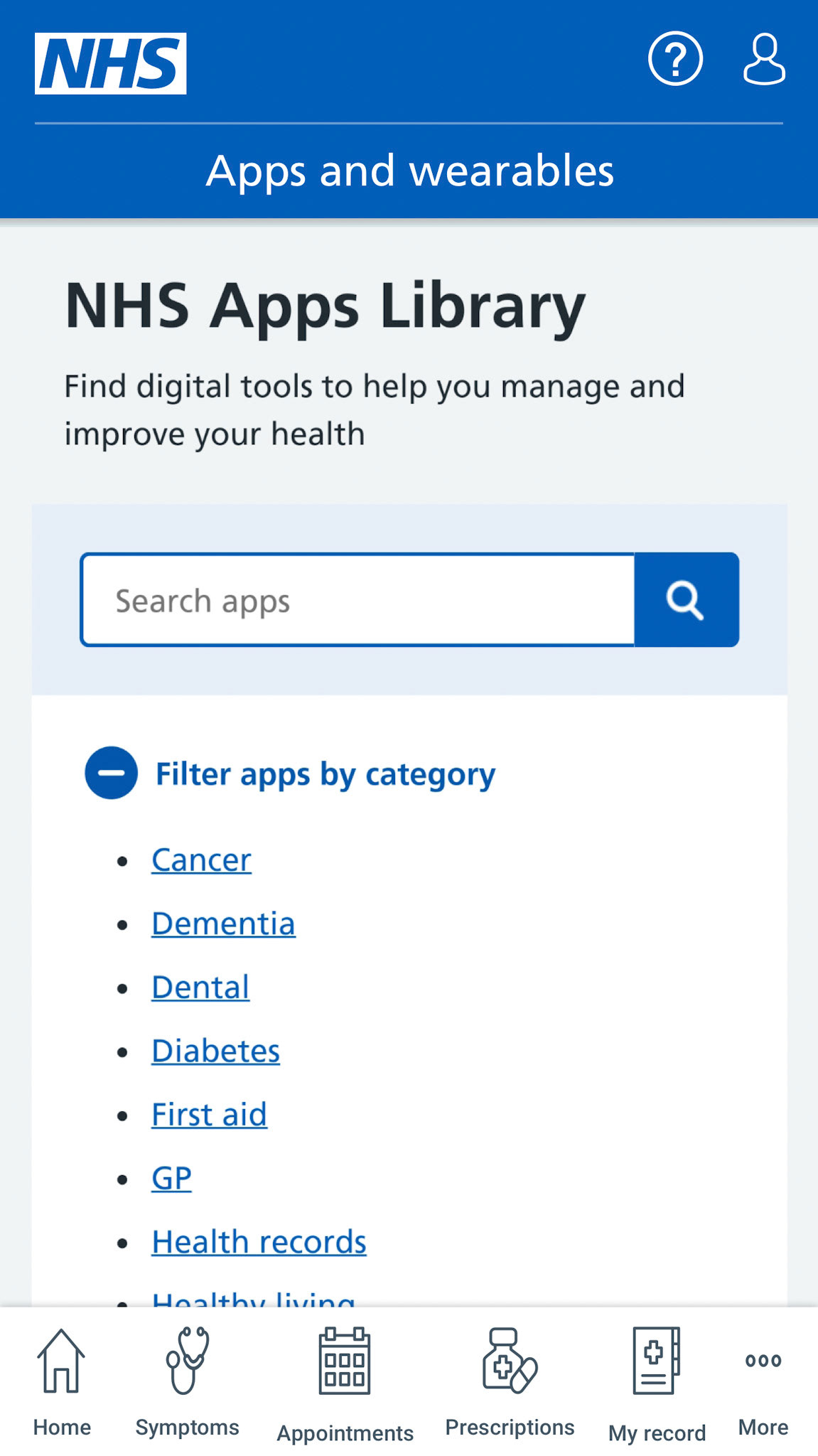Open the account profile icon
The image size is (818, 1456).
tap(764, 59)
